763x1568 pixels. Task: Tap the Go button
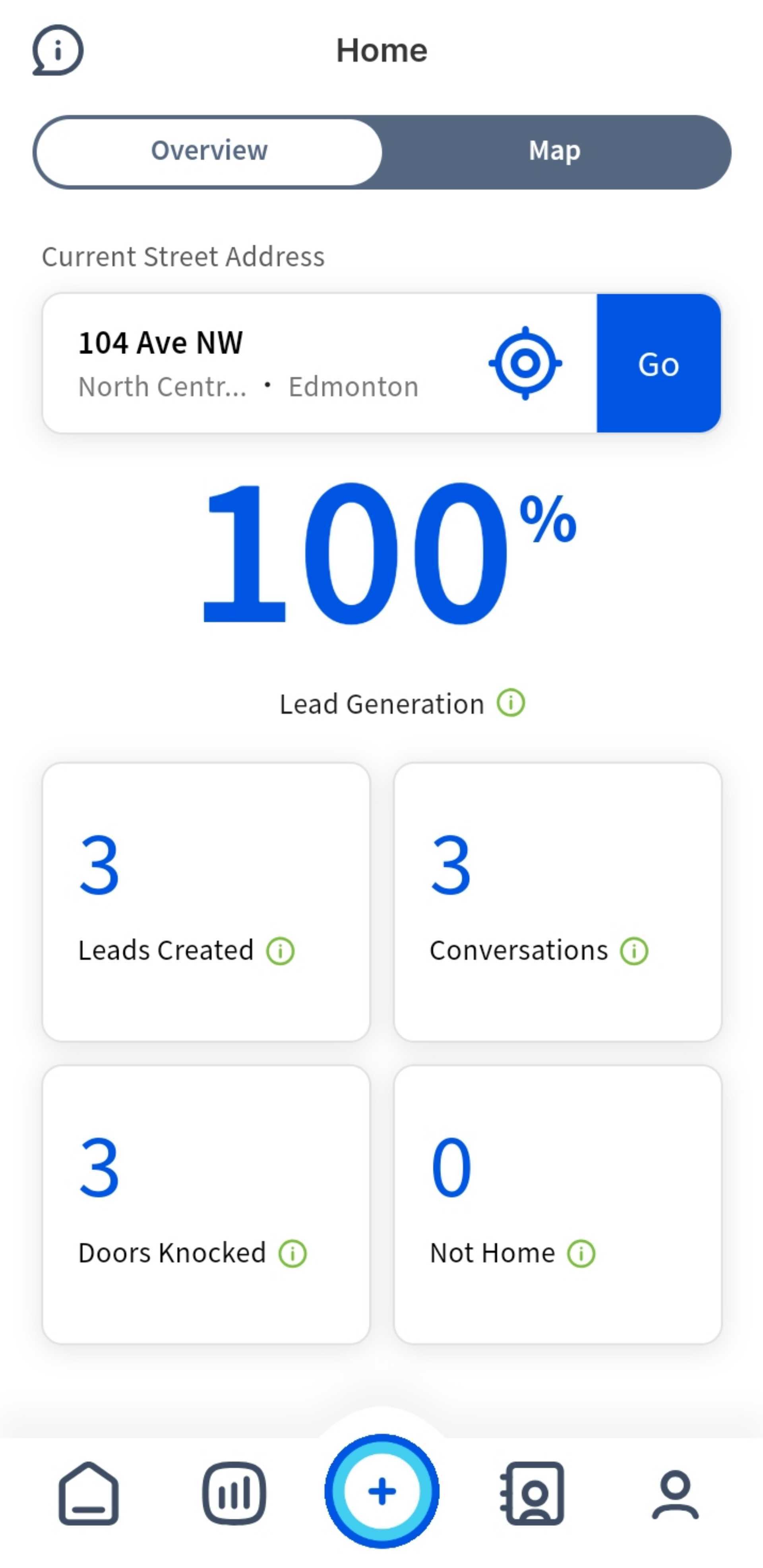[x=658, y=363]
